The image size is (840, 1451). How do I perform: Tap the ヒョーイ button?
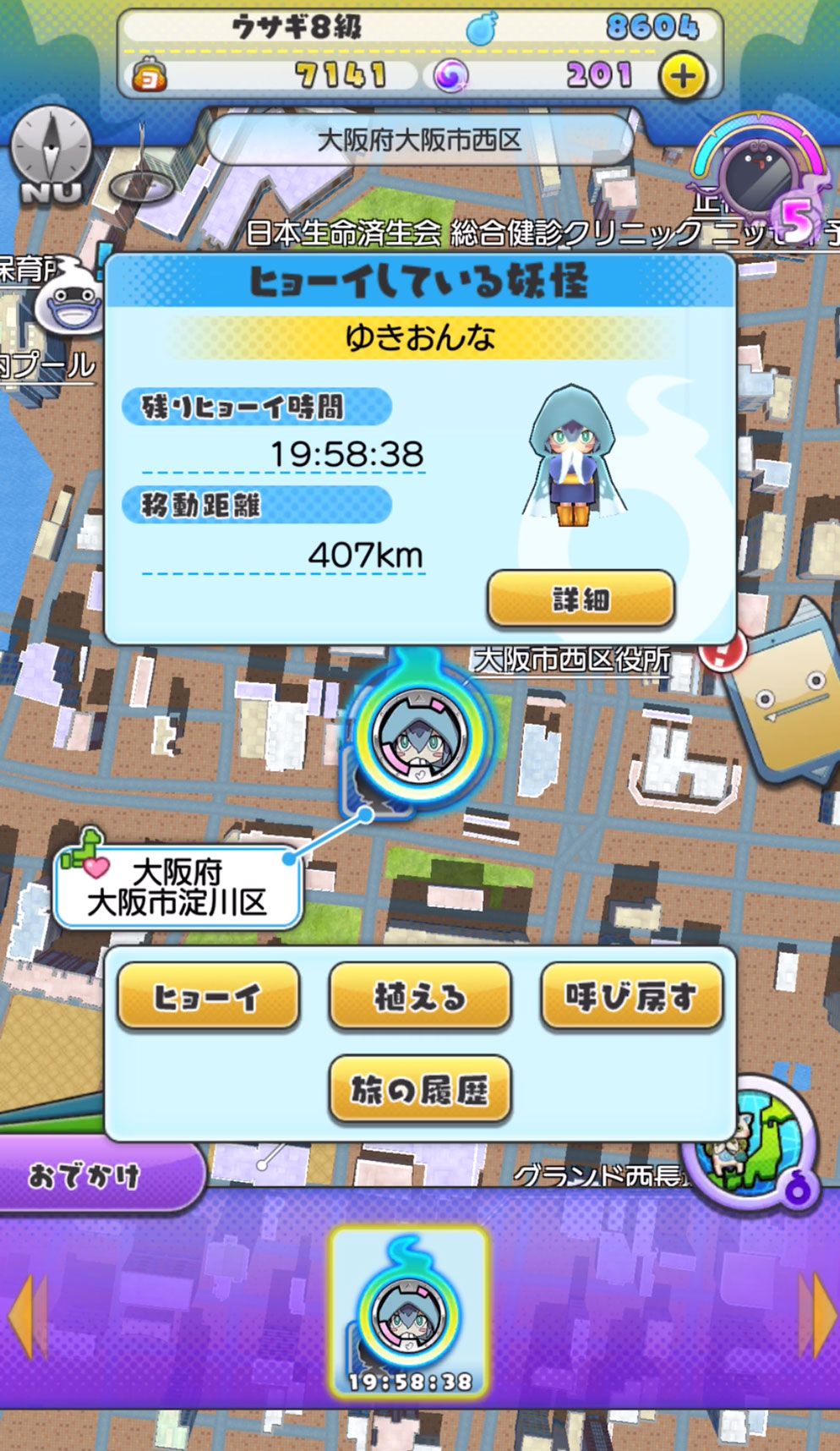click(x=209, y=997)
